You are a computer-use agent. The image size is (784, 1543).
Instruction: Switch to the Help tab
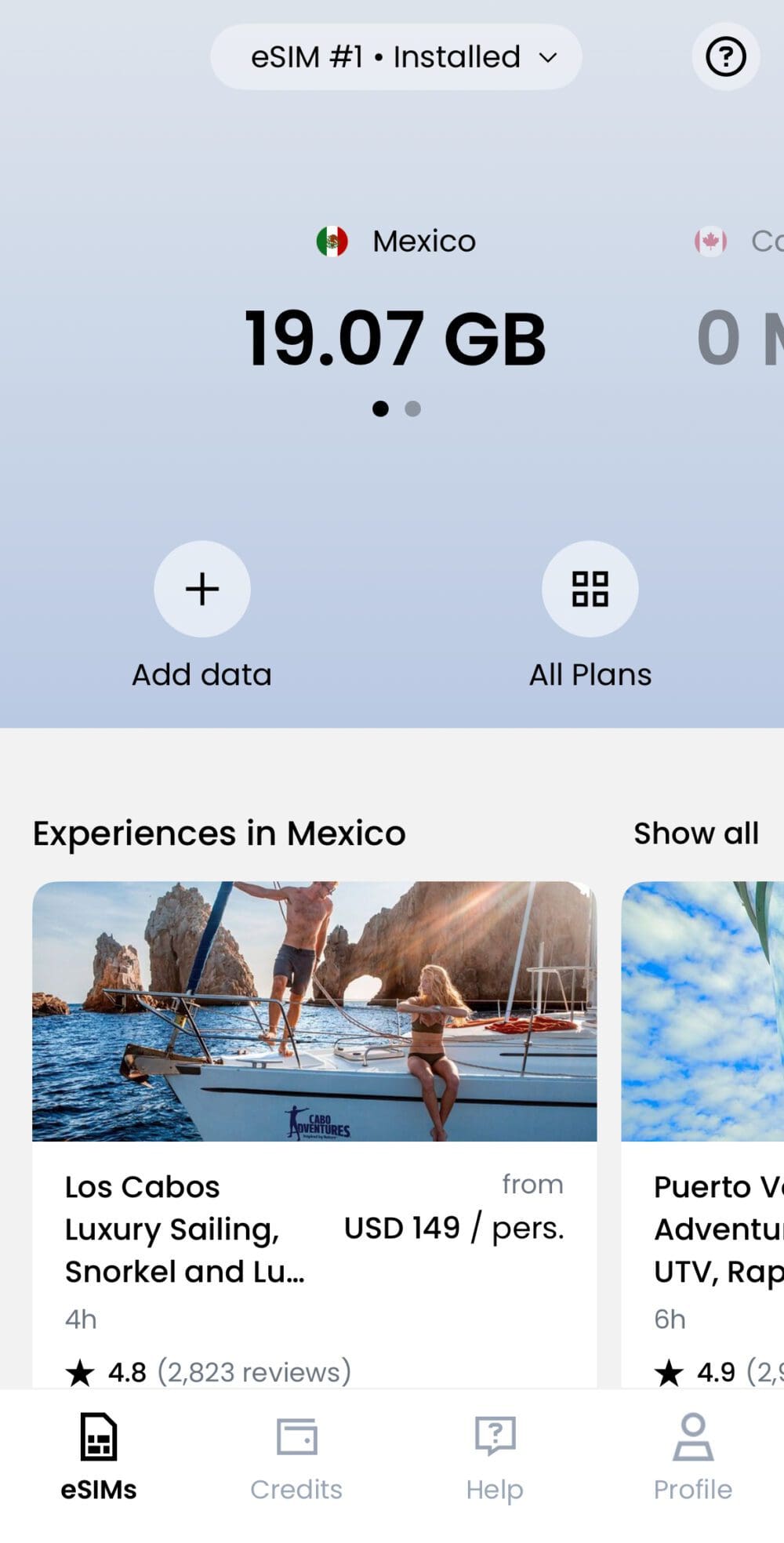[495, 1458]
